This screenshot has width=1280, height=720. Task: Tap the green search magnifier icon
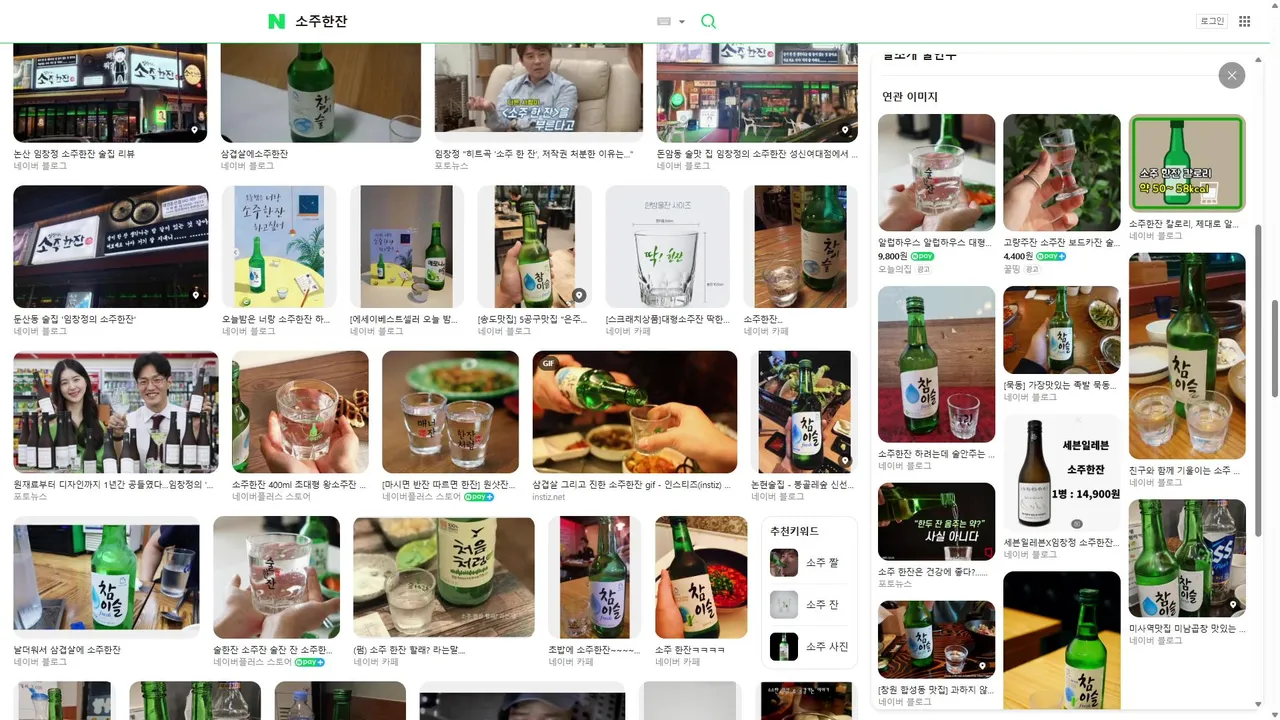tap(708, 21)
